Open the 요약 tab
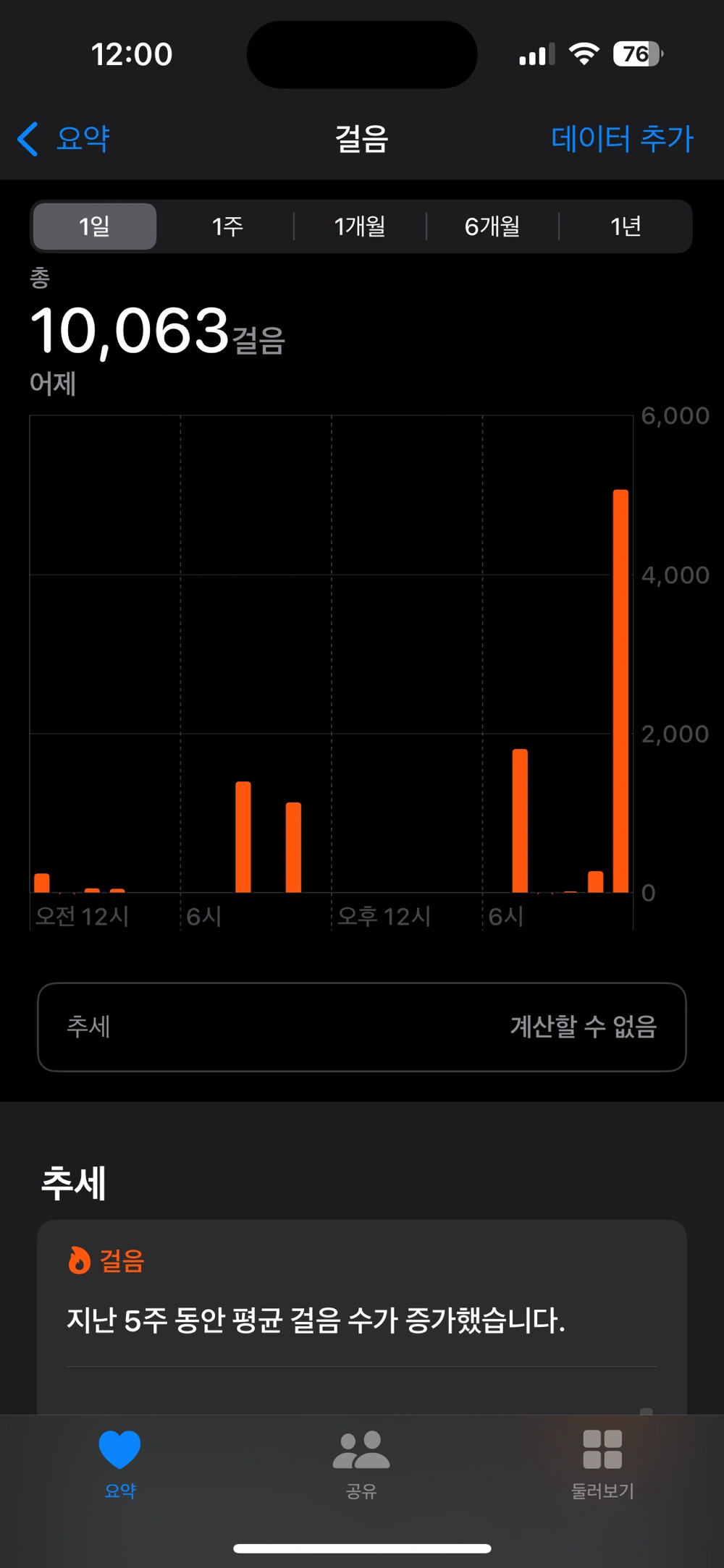 point(120,1463)
